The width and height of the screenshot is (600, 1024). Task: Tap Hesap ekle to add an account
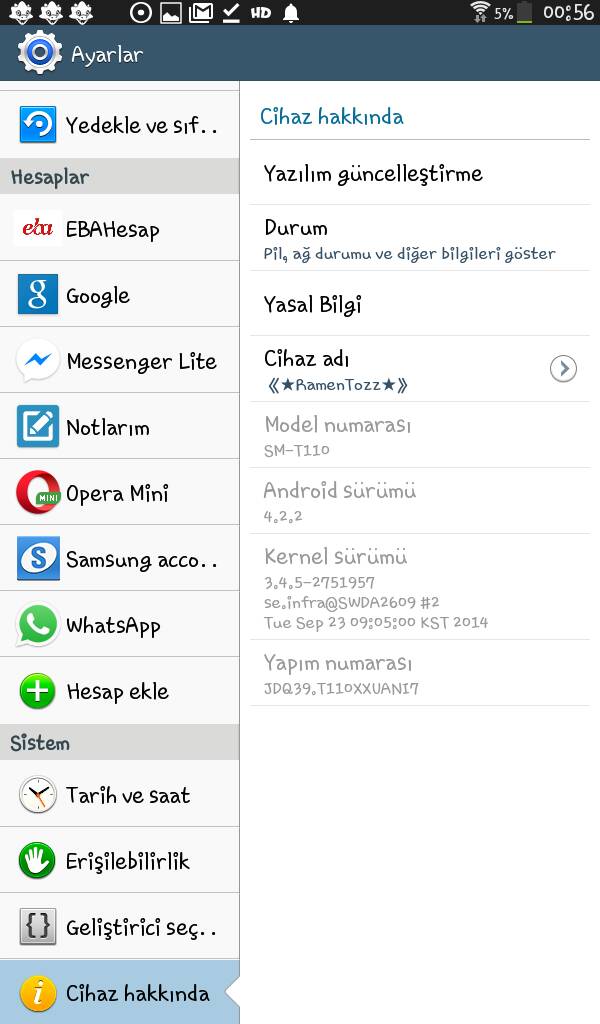point(120,691)
